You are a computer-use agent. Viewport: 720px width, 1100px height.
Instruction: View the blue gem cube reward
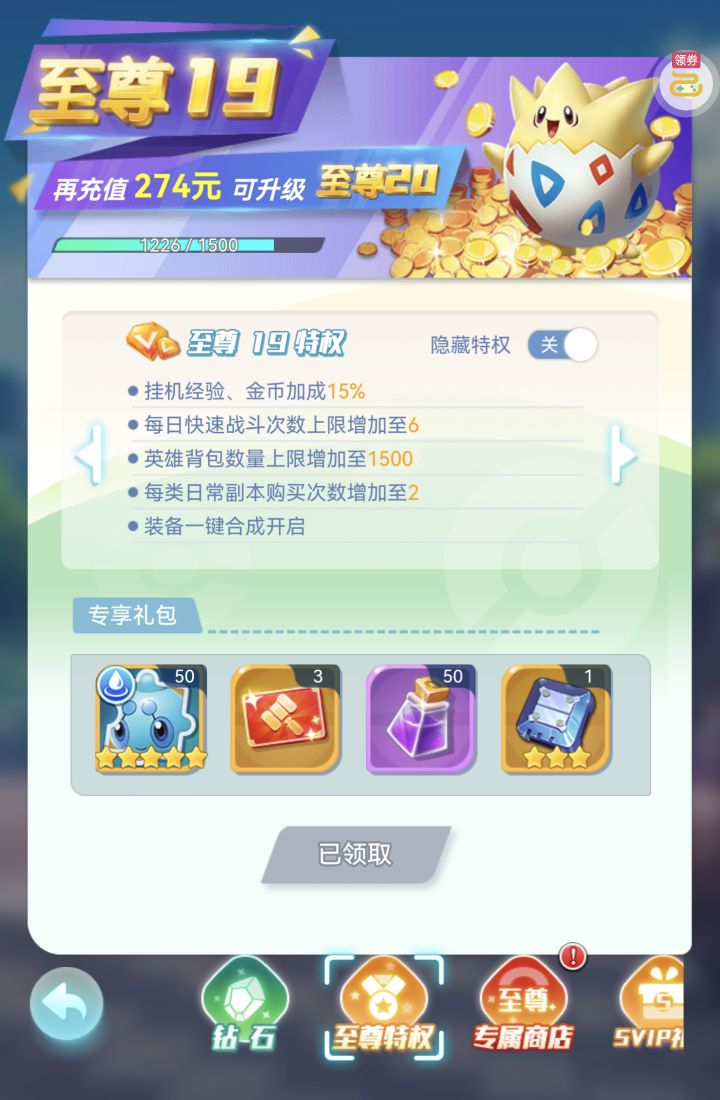[x=556, y=718]
